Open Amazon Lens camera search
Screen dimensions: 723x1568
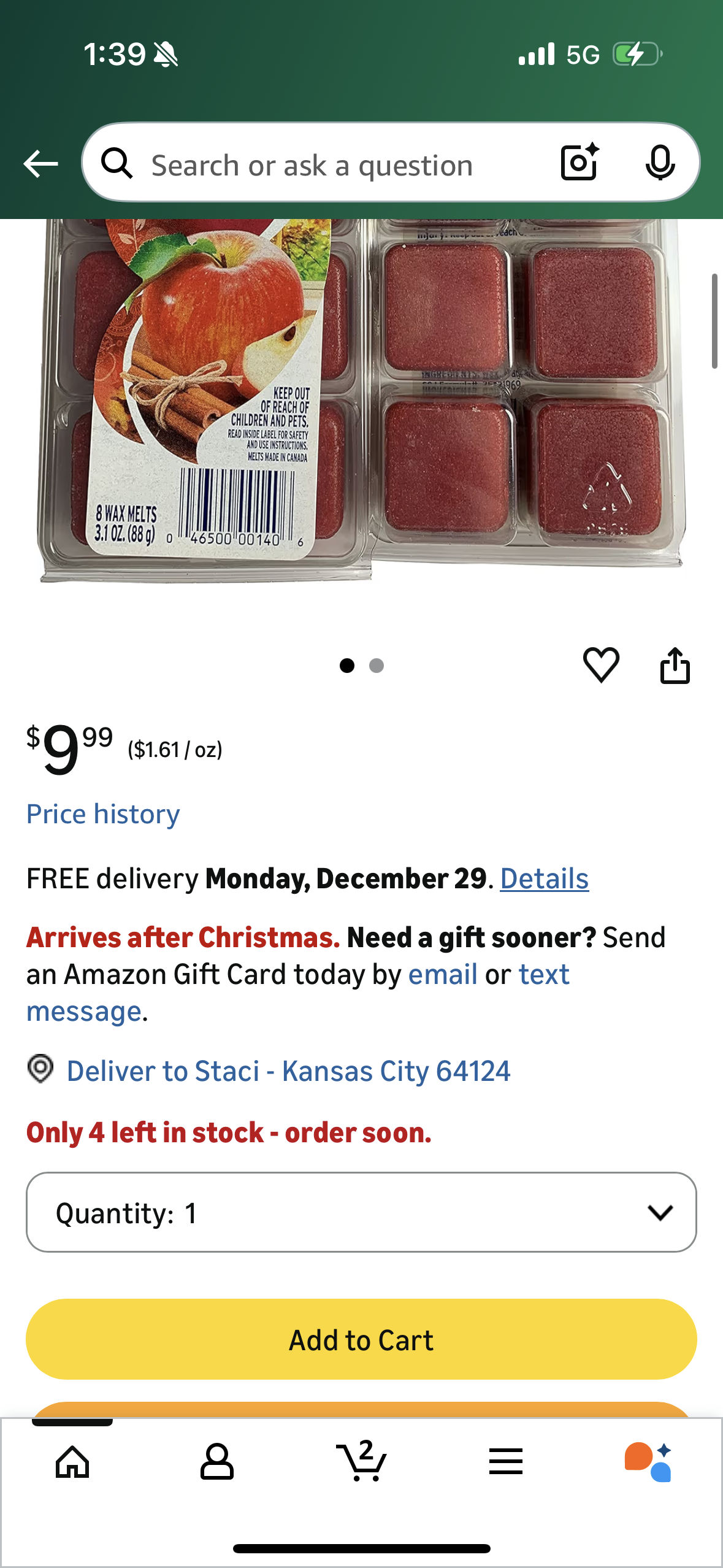[578, 163]
